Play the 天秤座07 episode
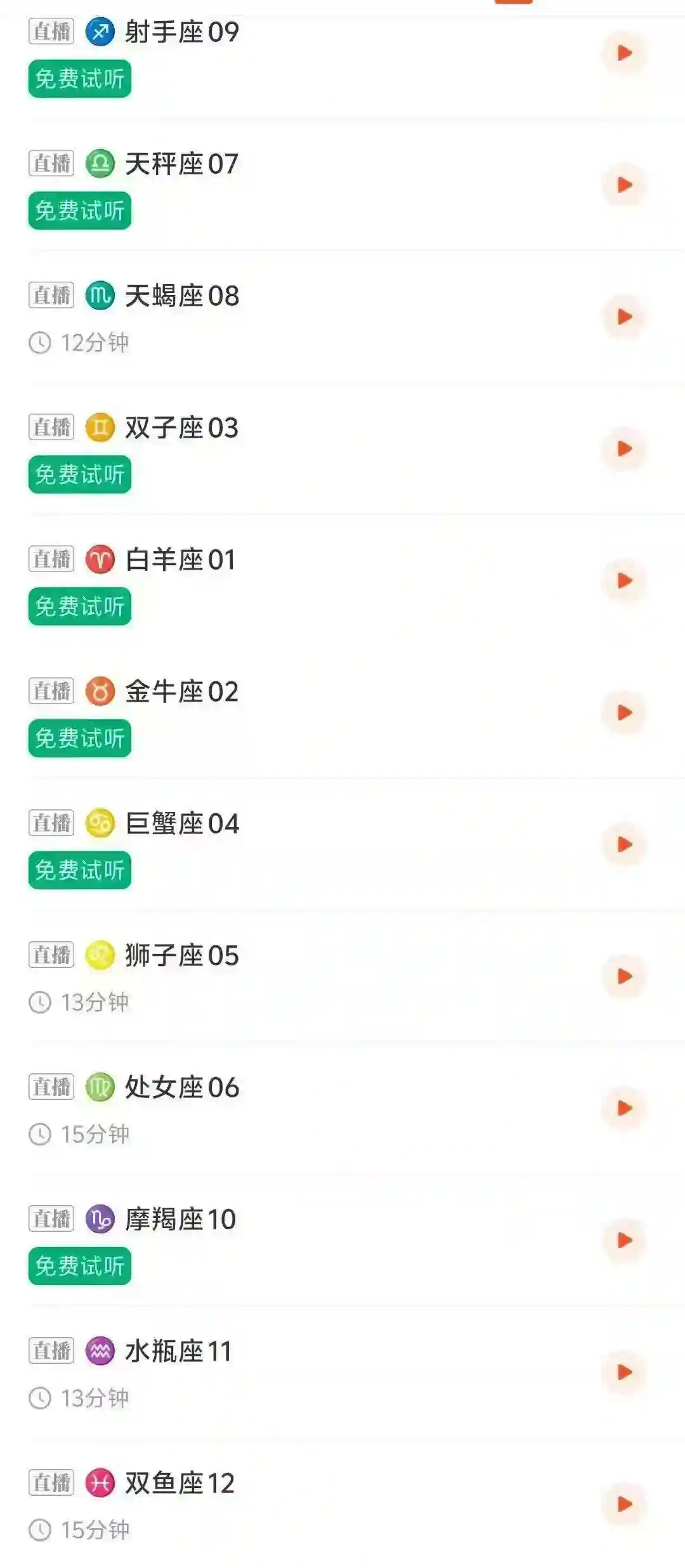 point(625,185)
